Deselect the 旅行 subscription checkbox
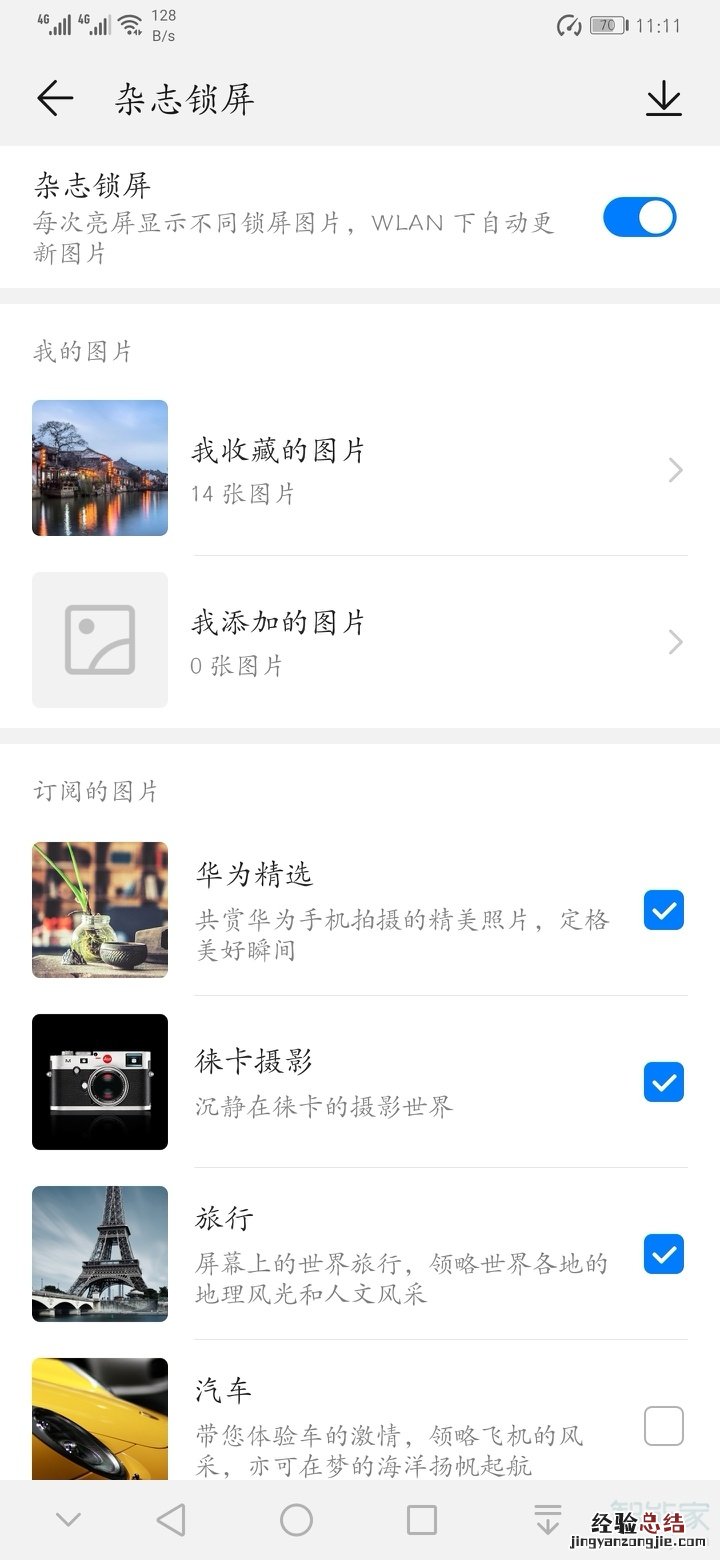The width and height of the screenshot is (720, 1560). pos(664,1254)
